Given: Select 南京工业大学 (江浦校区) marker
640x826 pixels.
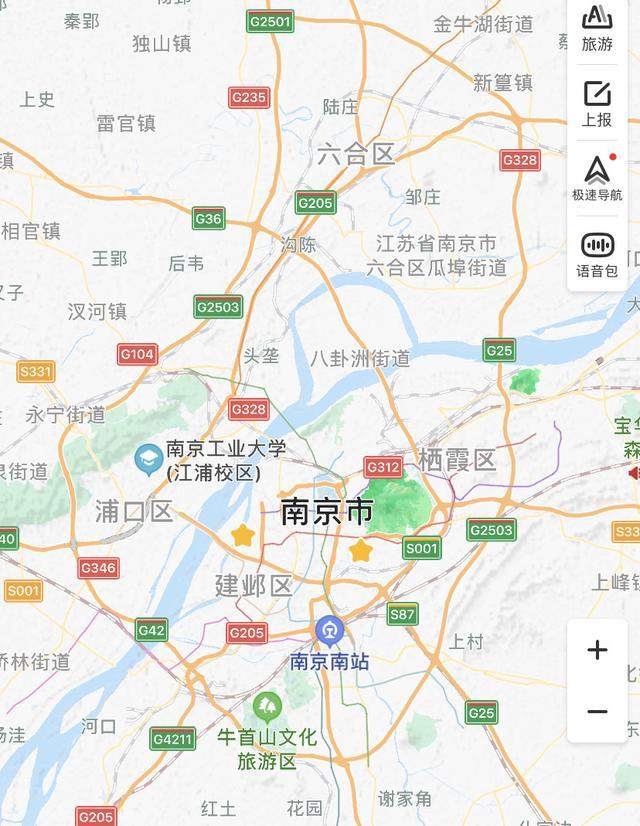Looking at the screenshot, I should click(149, 460).
